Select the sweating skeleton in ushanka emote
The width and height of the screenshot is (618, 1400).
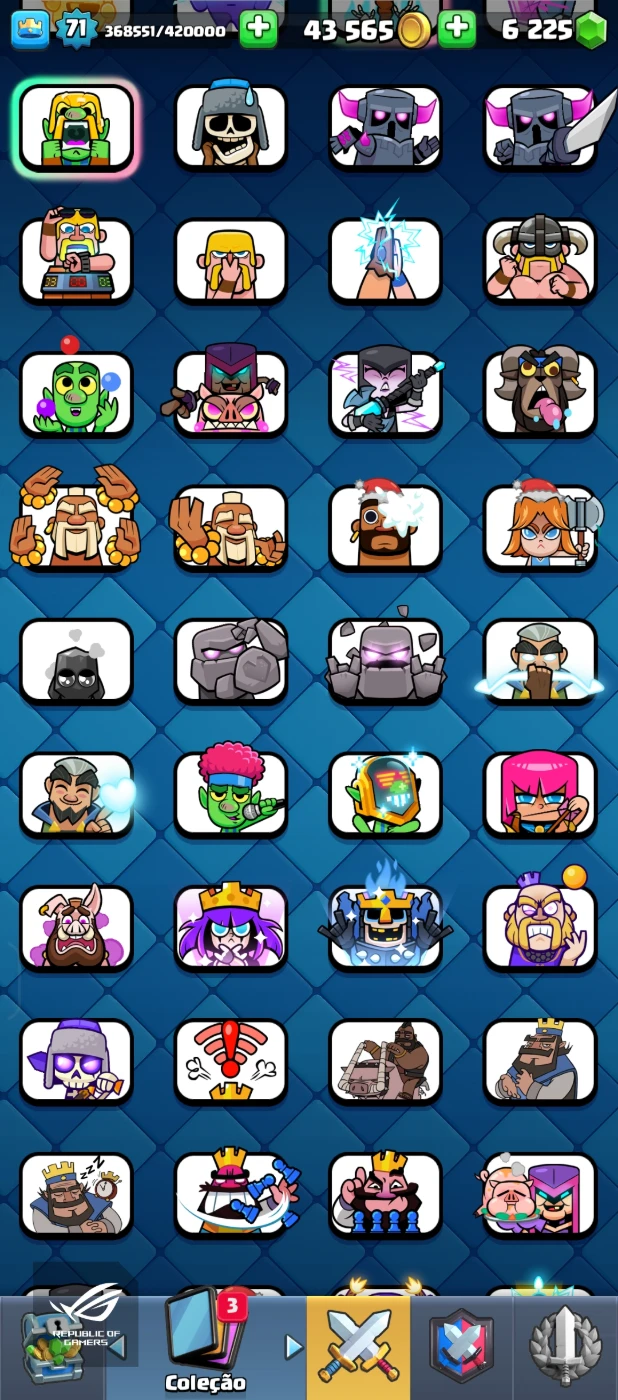231,127
